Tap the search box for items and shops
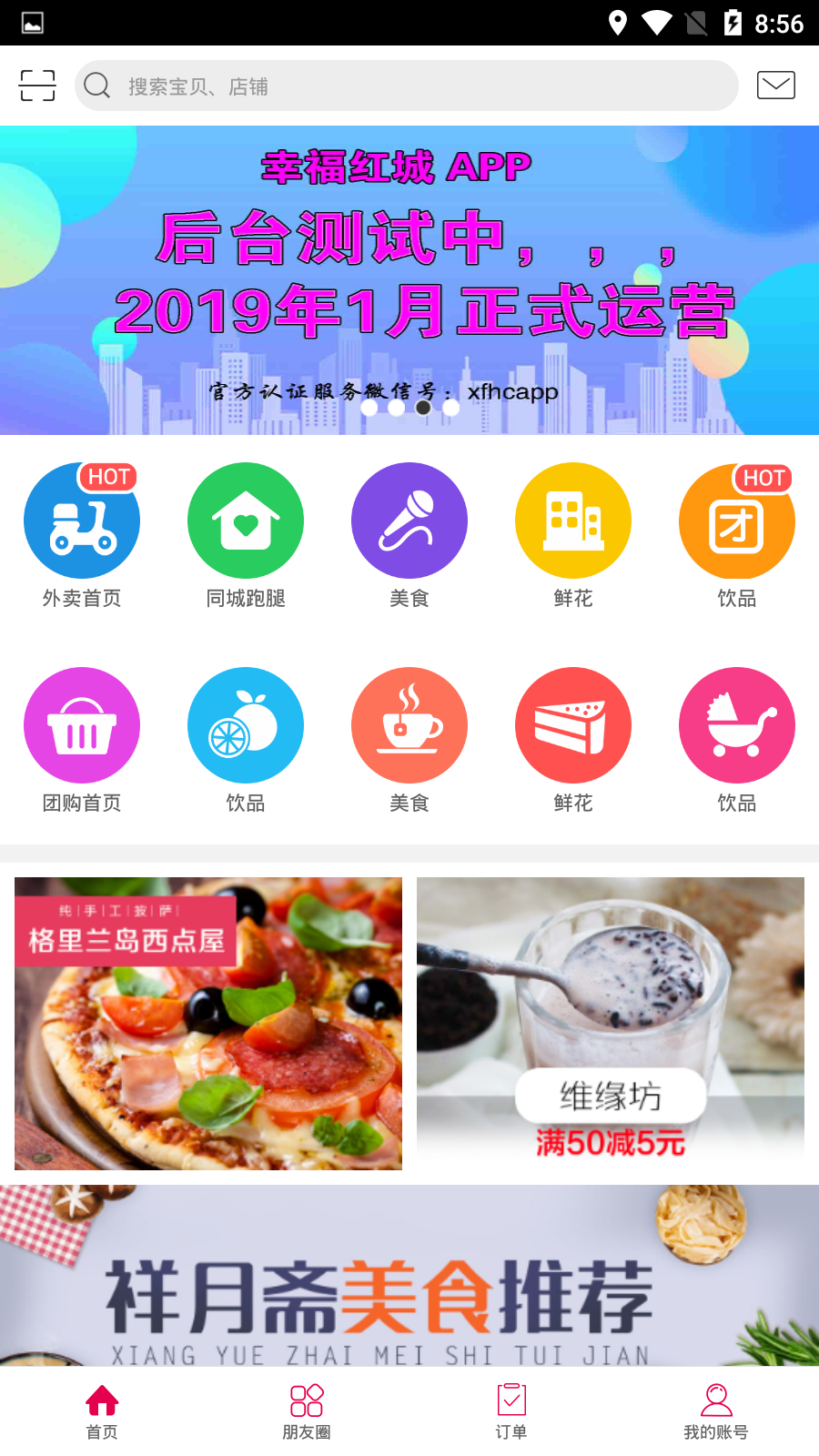 click(407, 86)
